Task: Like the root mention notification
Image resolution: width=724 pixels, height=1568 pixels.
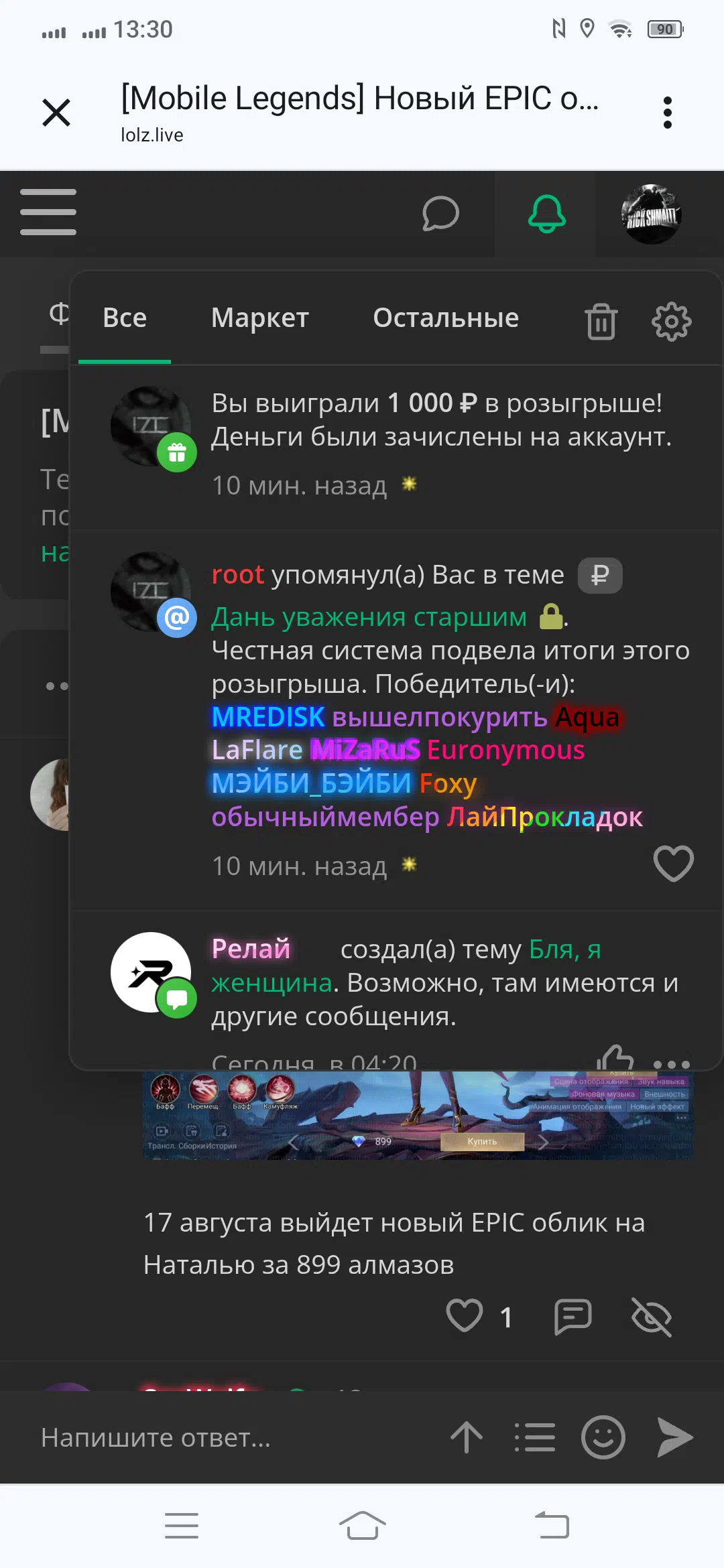Action: (x=673, y=863)
